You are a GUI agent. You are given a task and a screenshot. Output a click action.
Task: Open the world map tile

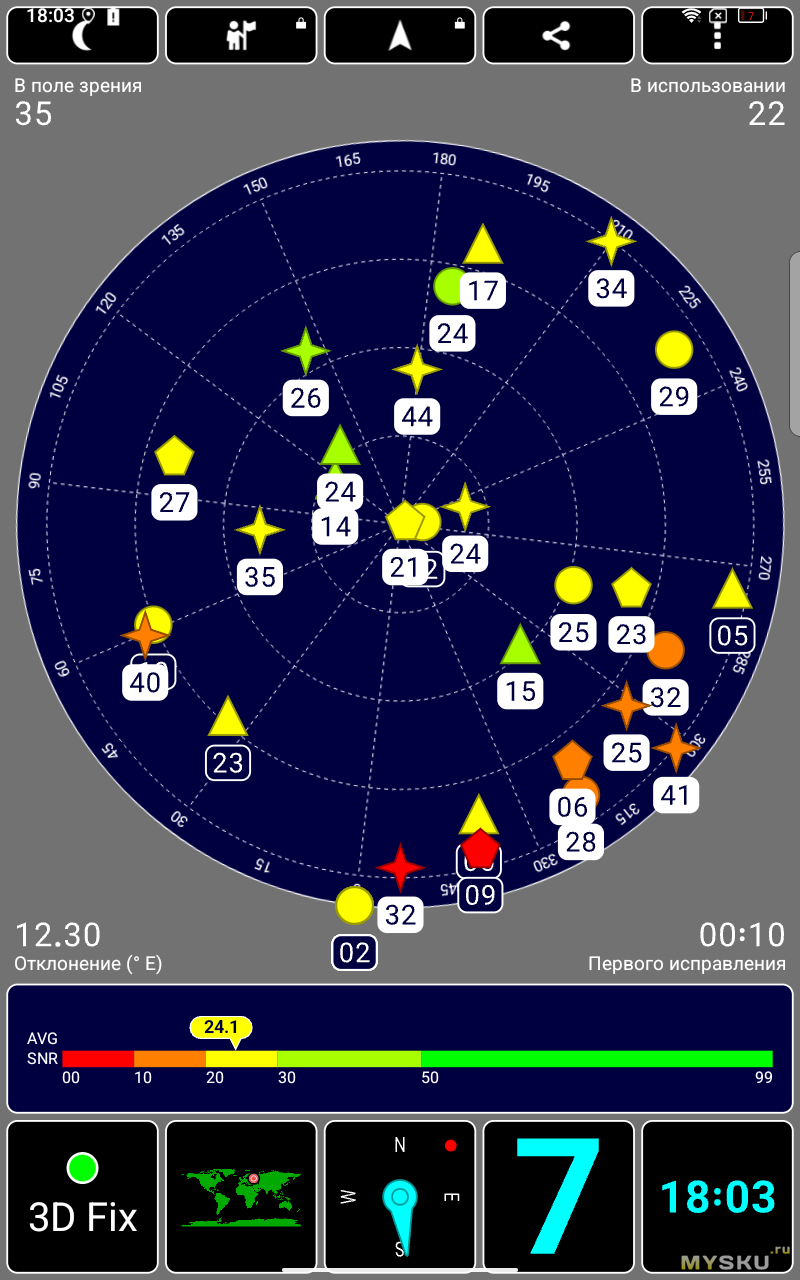click(241, 1195)
